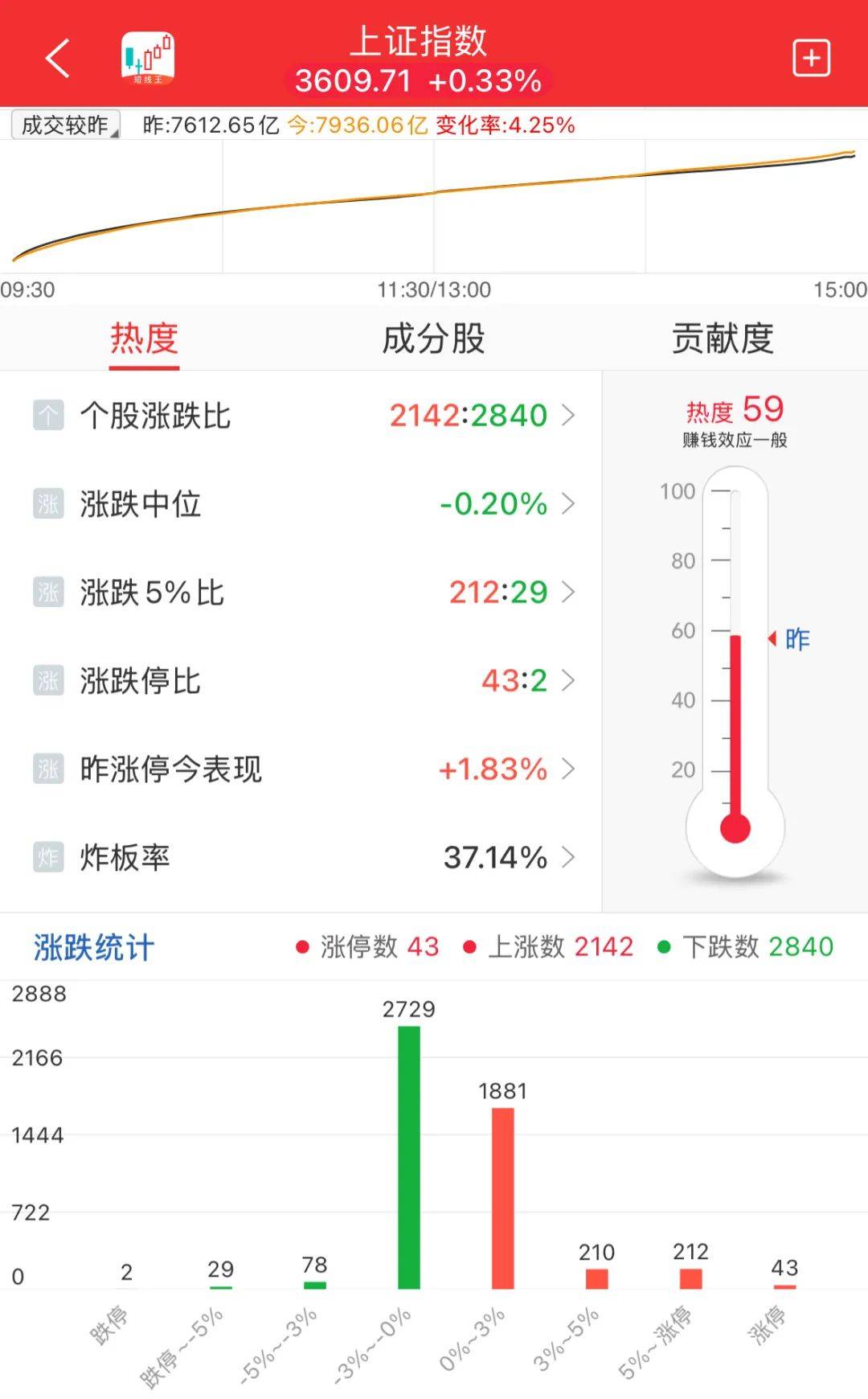Switch to the 贡献度 tab
The image size is (868, 1399).
click(x=722, y=338)
